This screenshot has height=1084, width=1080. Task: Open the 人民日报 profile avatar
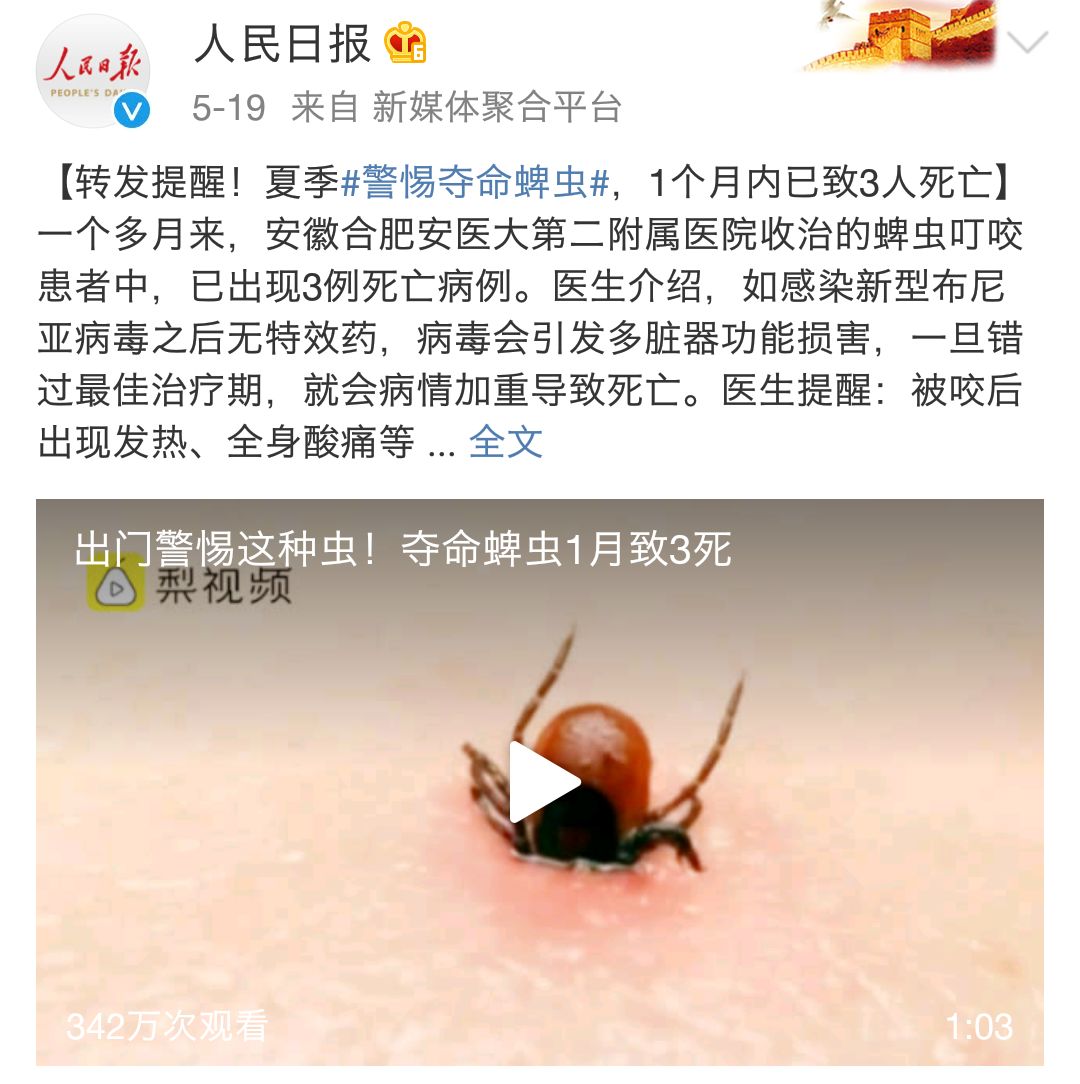point(93,70)
